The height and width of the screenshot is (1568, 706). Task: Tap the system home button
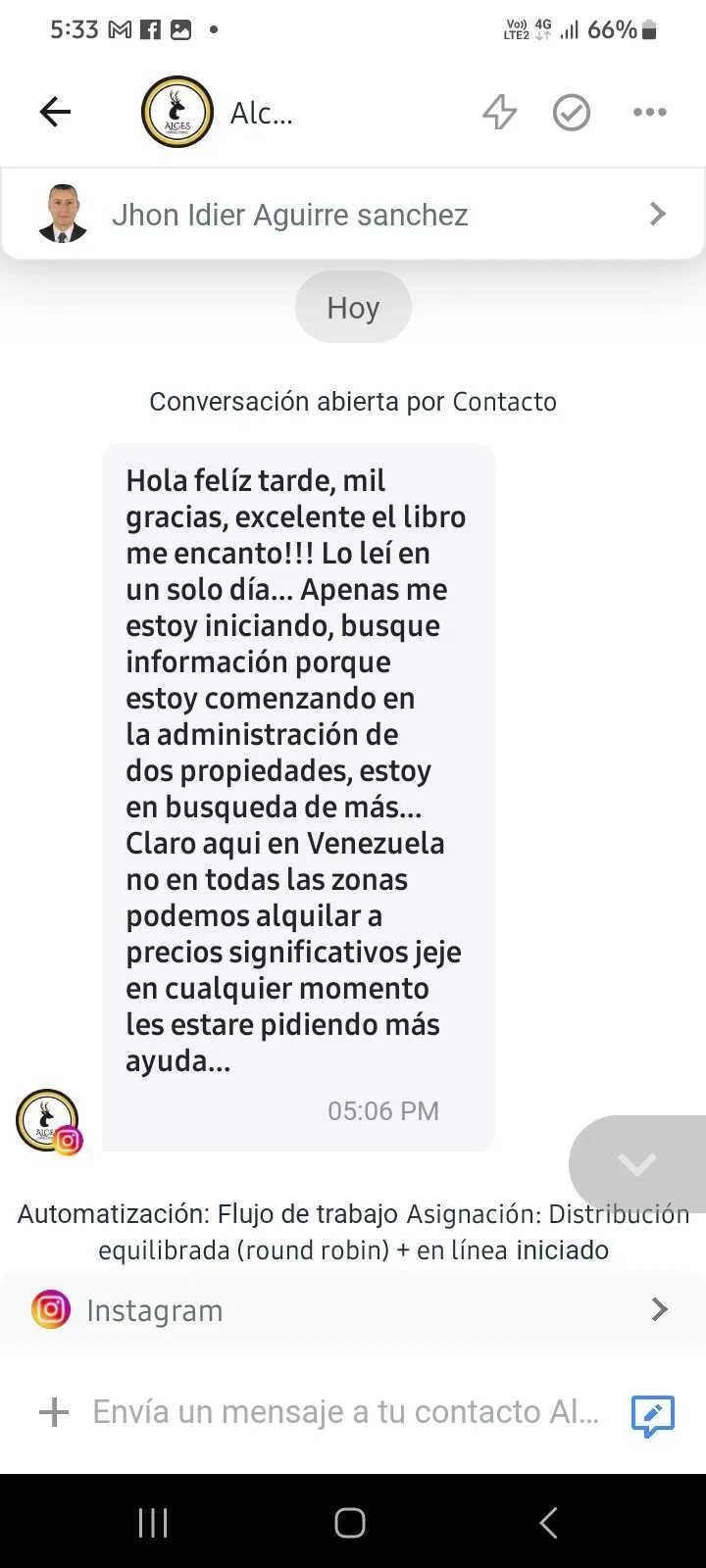[350, 1523]
